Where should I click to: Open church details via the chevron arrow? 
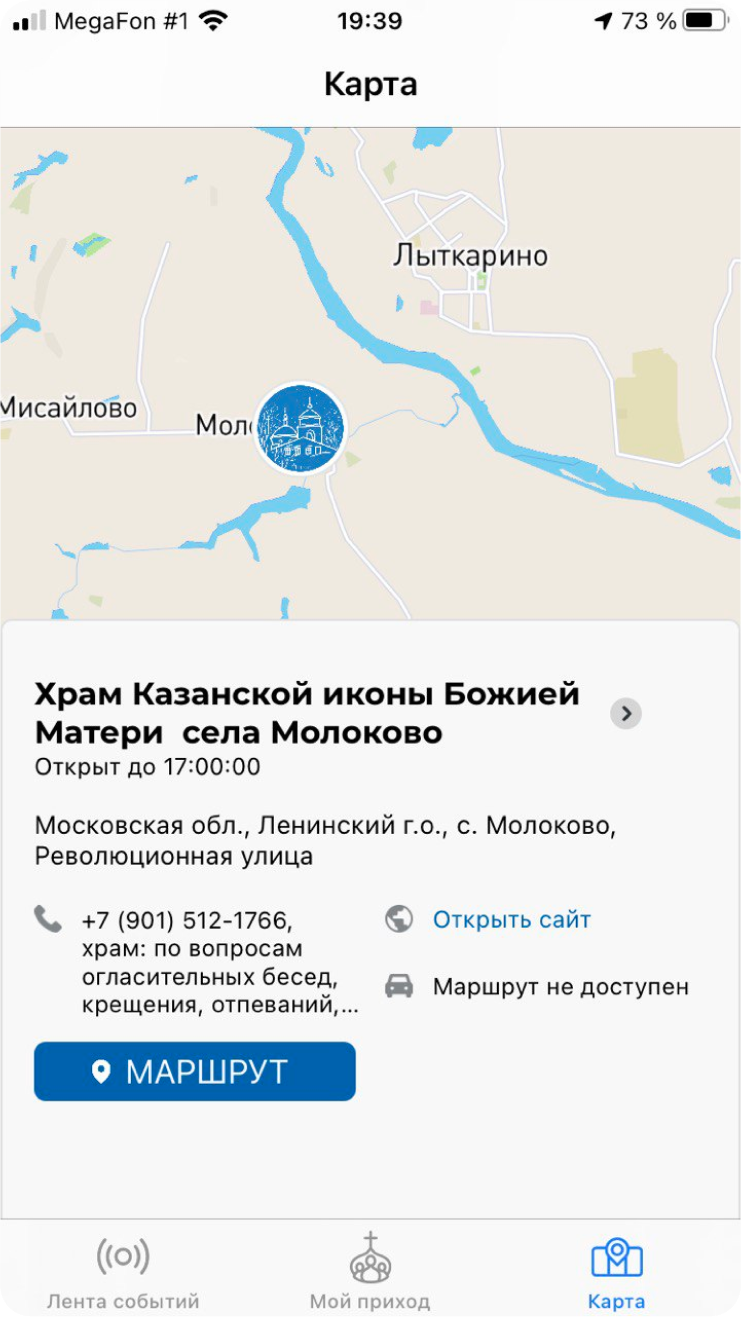click(x=626, y=713)
